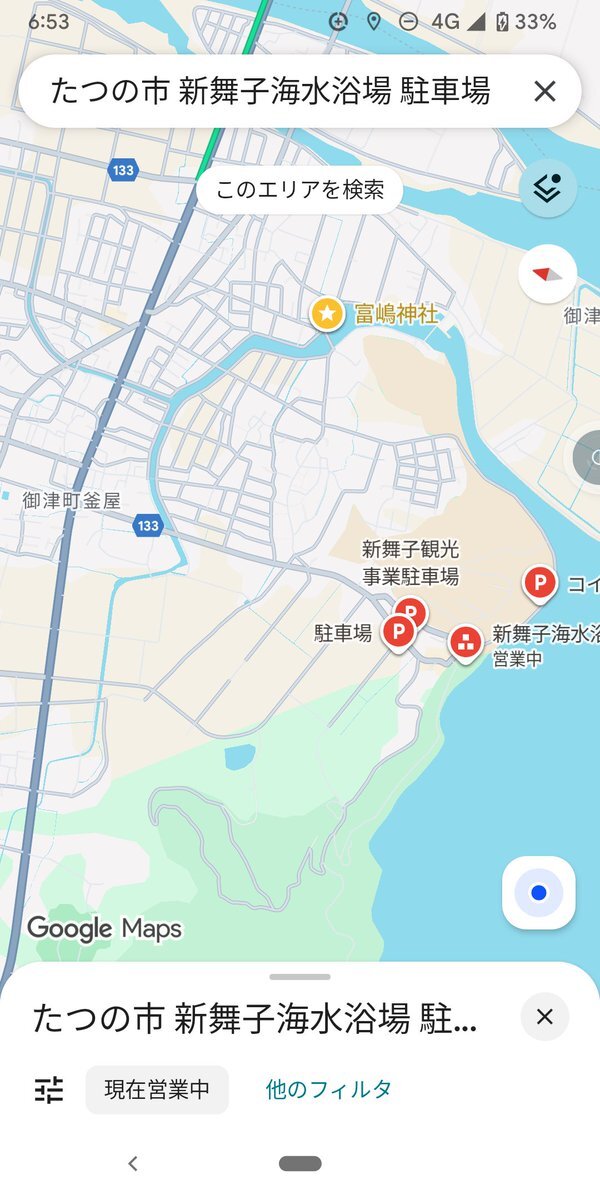Go to home screen via navigation pill
The image size is (600, 1200).
click(300, 1163)
